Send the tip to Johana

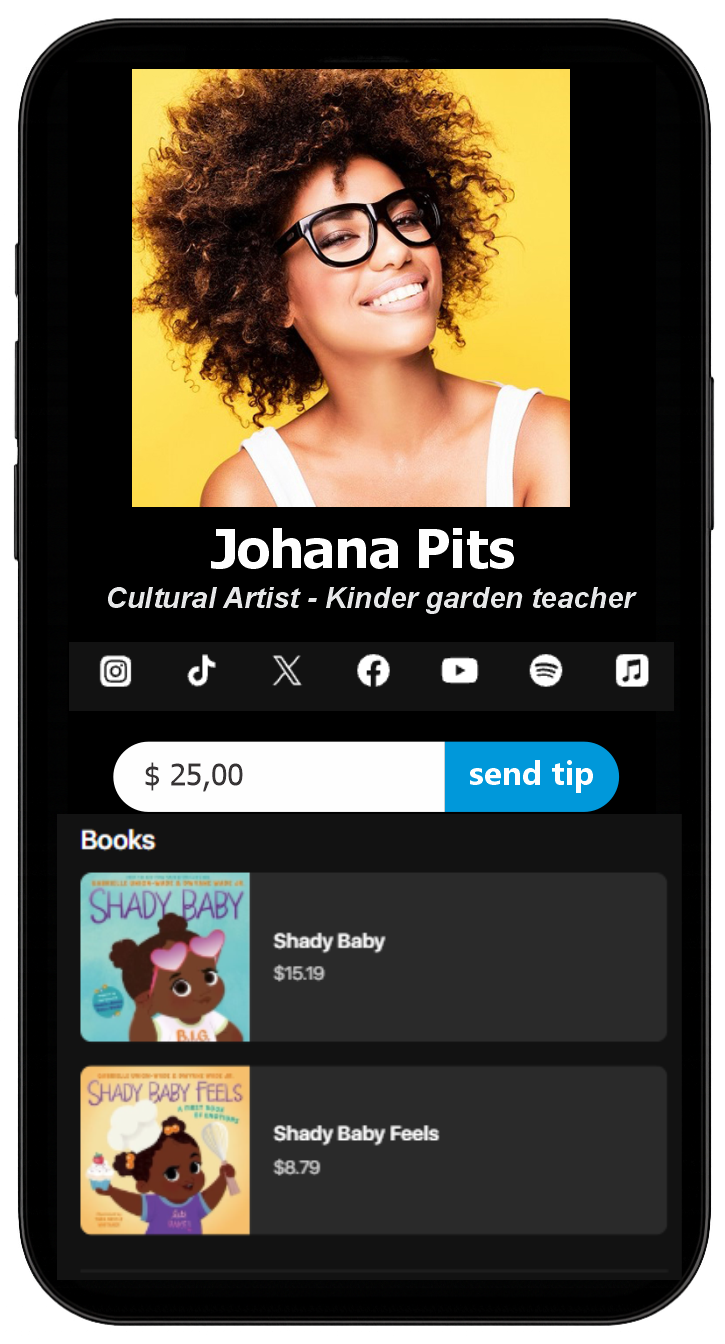(x=531, y=776)
